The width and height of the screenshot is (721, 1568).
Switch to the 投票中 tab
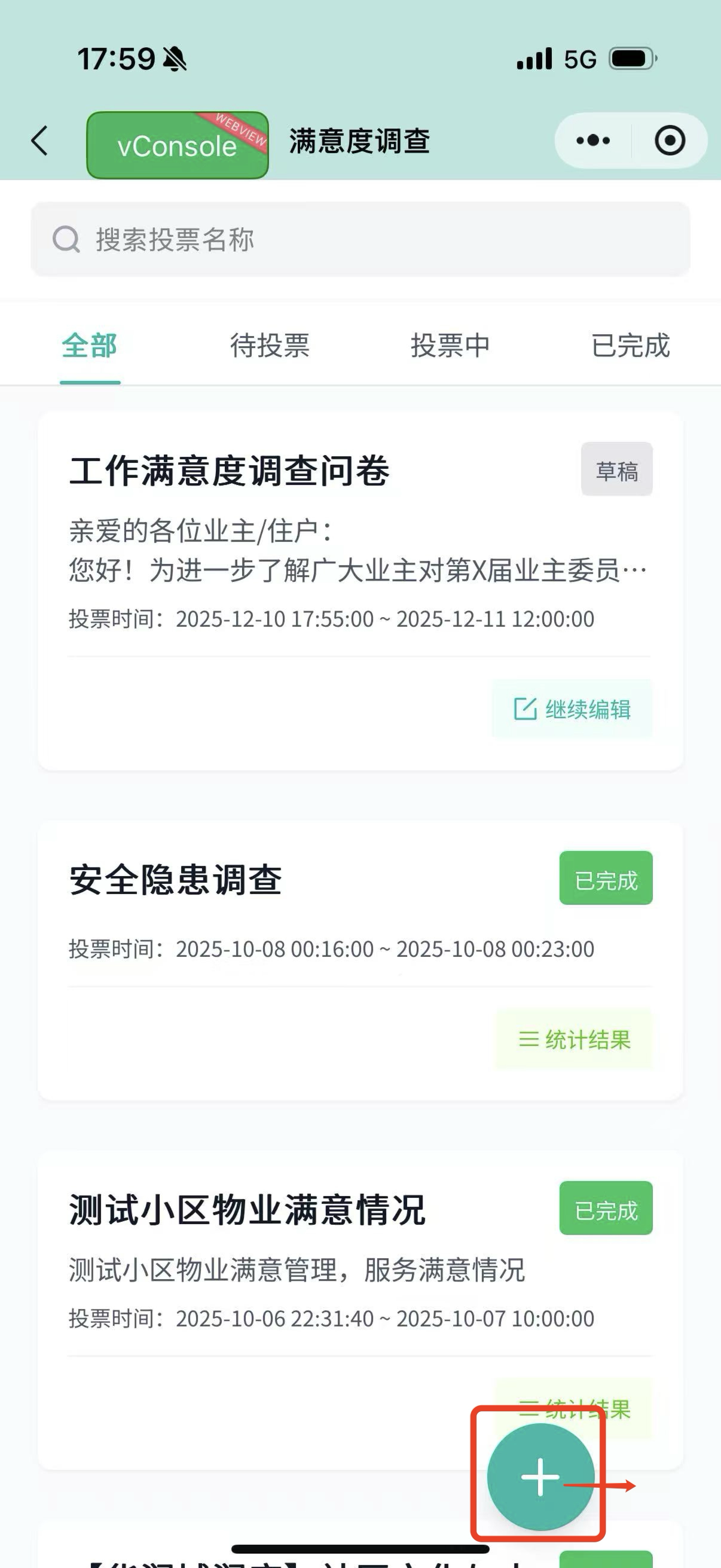[450, 346]
